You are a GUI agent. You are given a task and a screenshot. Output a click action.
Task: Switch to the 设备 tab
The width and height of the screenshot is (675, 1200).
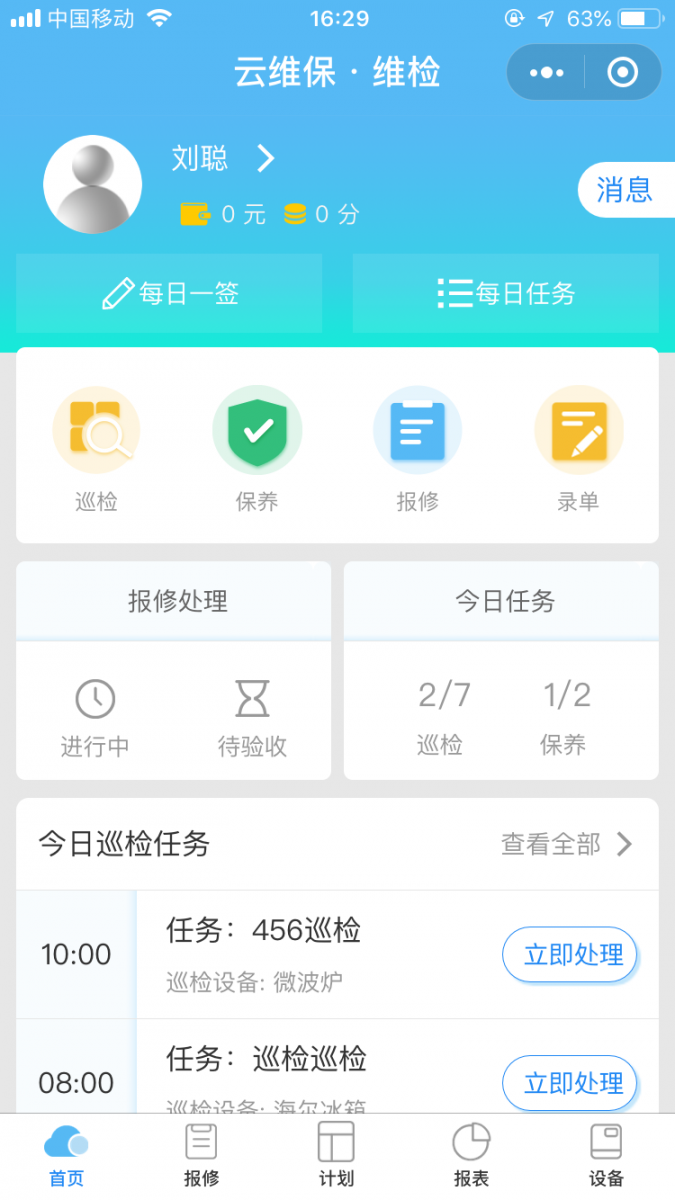tap(606, 1155)
